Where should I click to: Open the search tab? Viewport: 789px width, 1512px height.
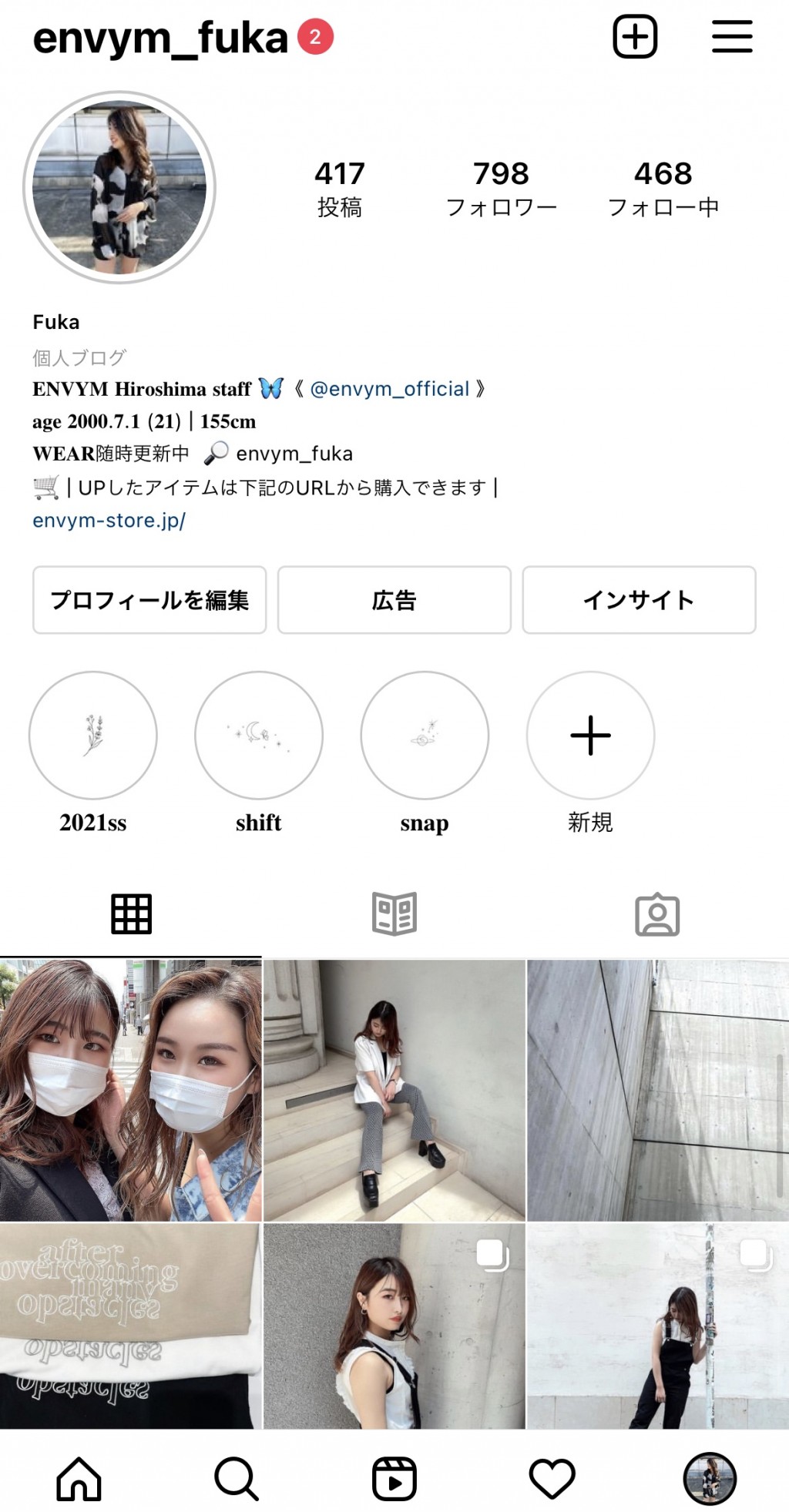click(237, 1478)
